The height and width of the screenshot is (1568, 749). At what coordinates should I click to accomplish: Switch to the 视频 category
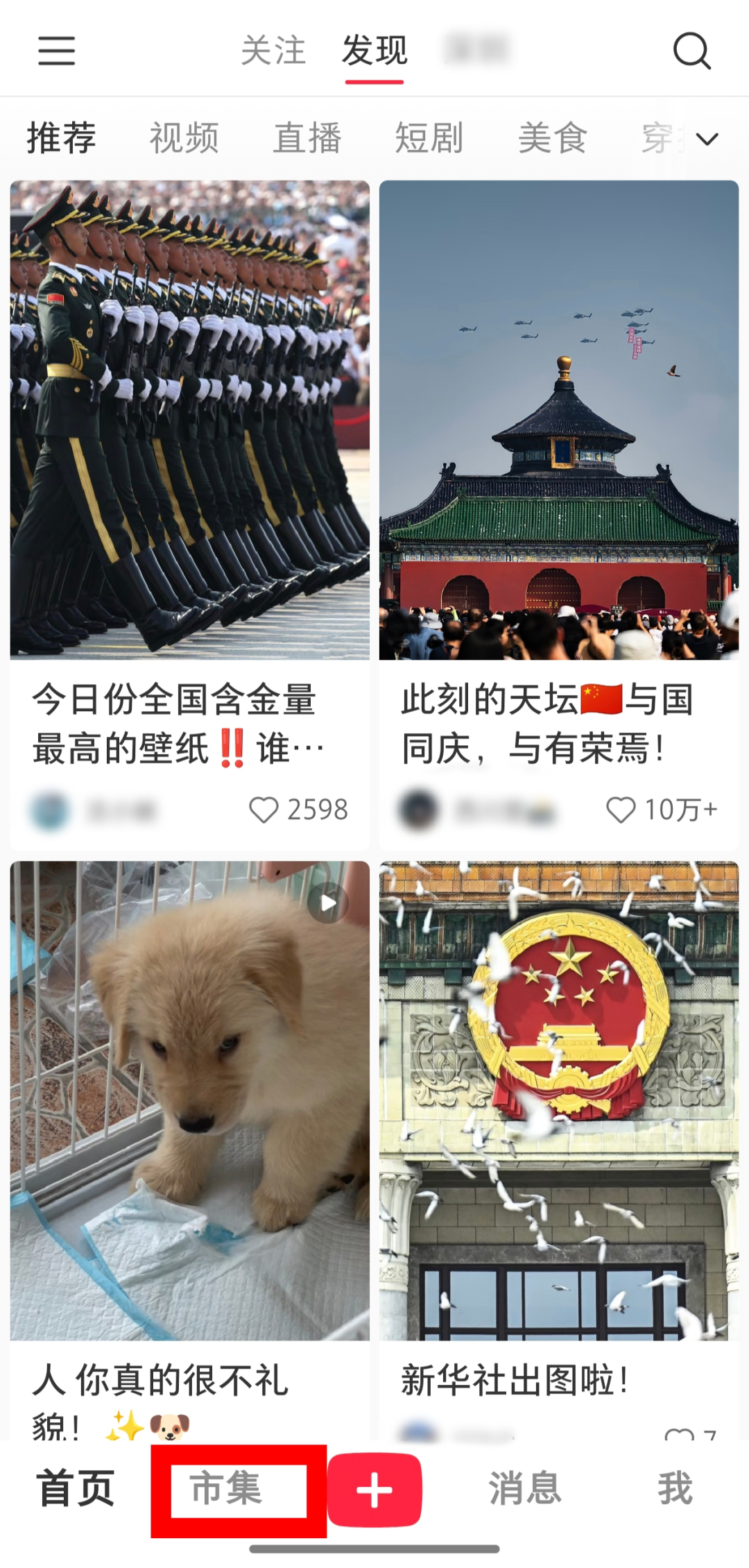(184, 137)
